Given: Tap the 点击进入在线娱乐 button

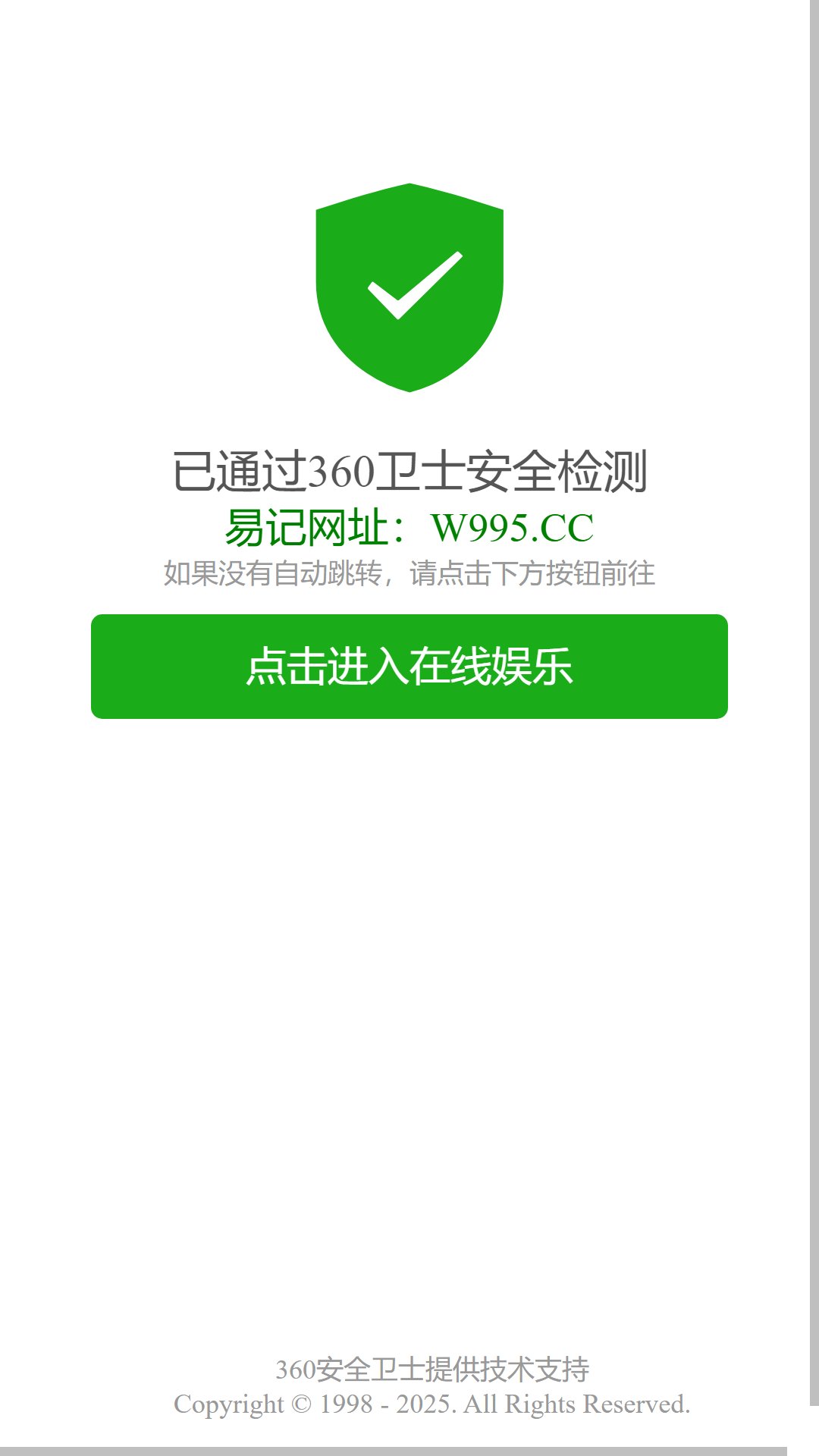Looking at the screenshot, I should (x=409, y=667).
